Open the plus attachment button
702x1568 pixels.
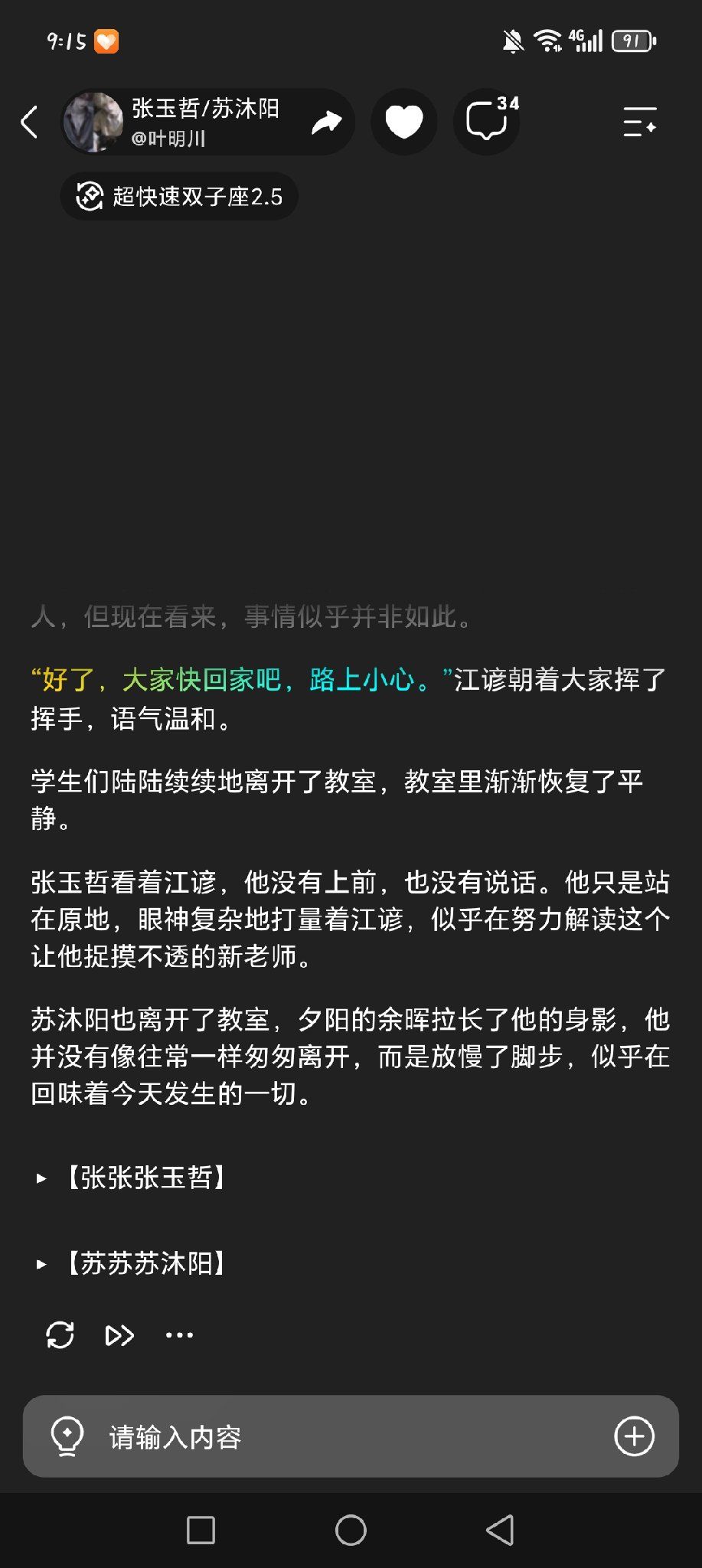point(635,1436)
